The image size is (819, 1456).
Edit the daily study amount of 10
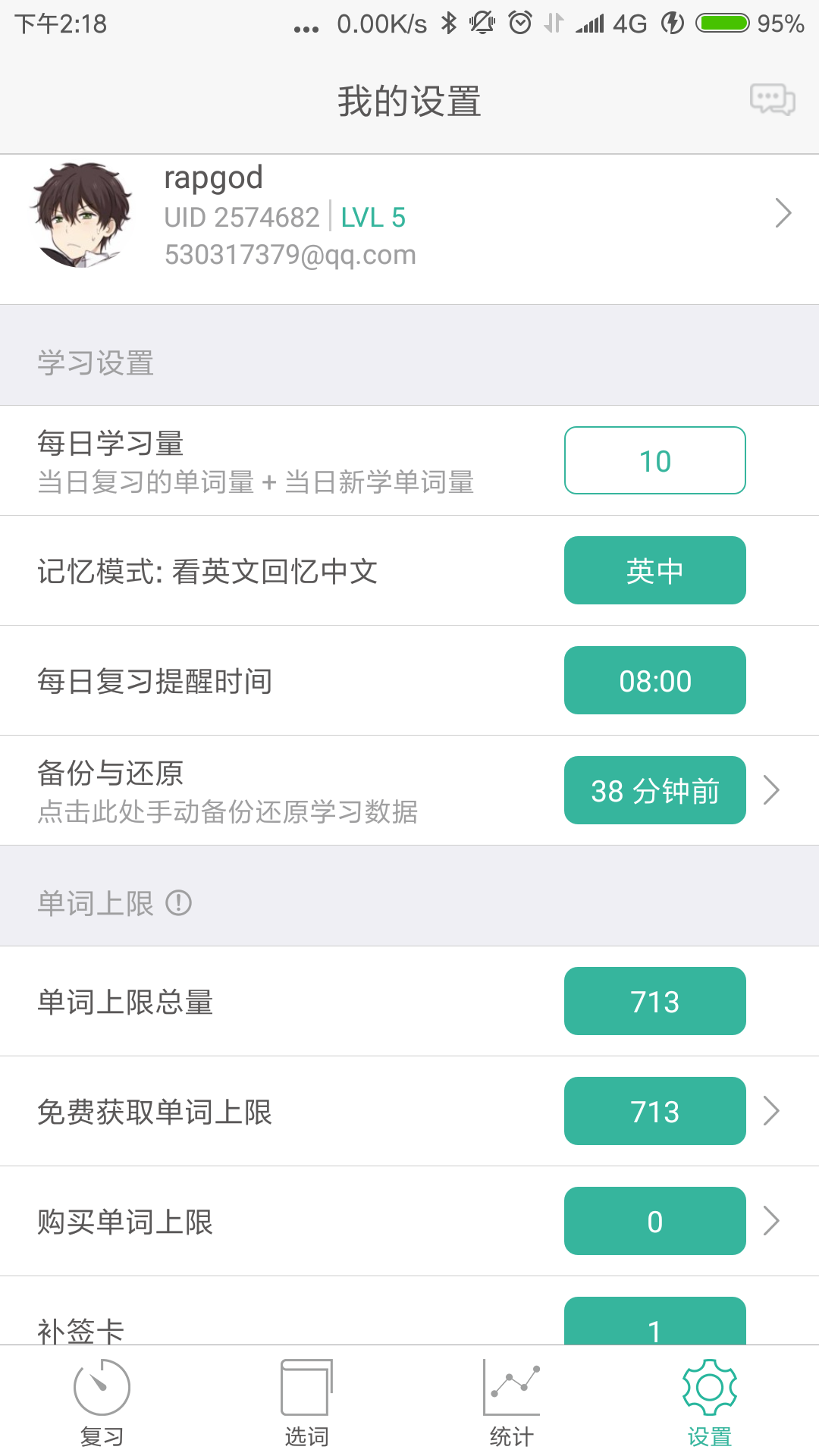(654, 460)
